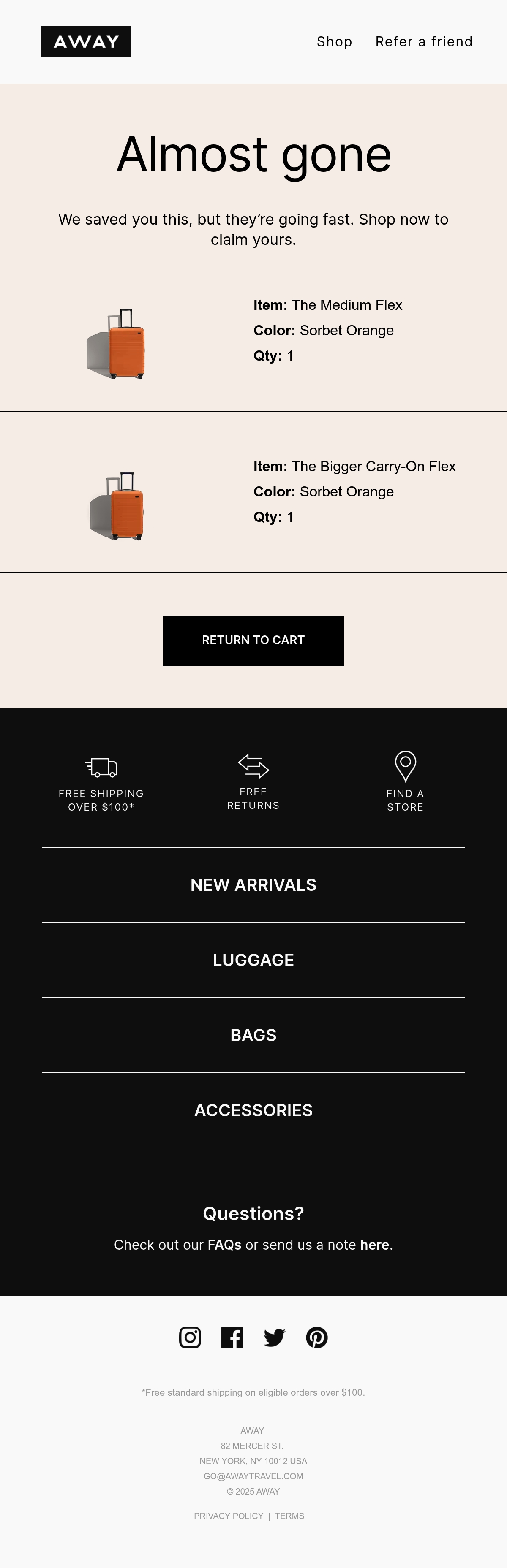Tap the Free Returns arrows icon
The height and width of the screenshot is (1568, 507).
click(x=253, y=766)
